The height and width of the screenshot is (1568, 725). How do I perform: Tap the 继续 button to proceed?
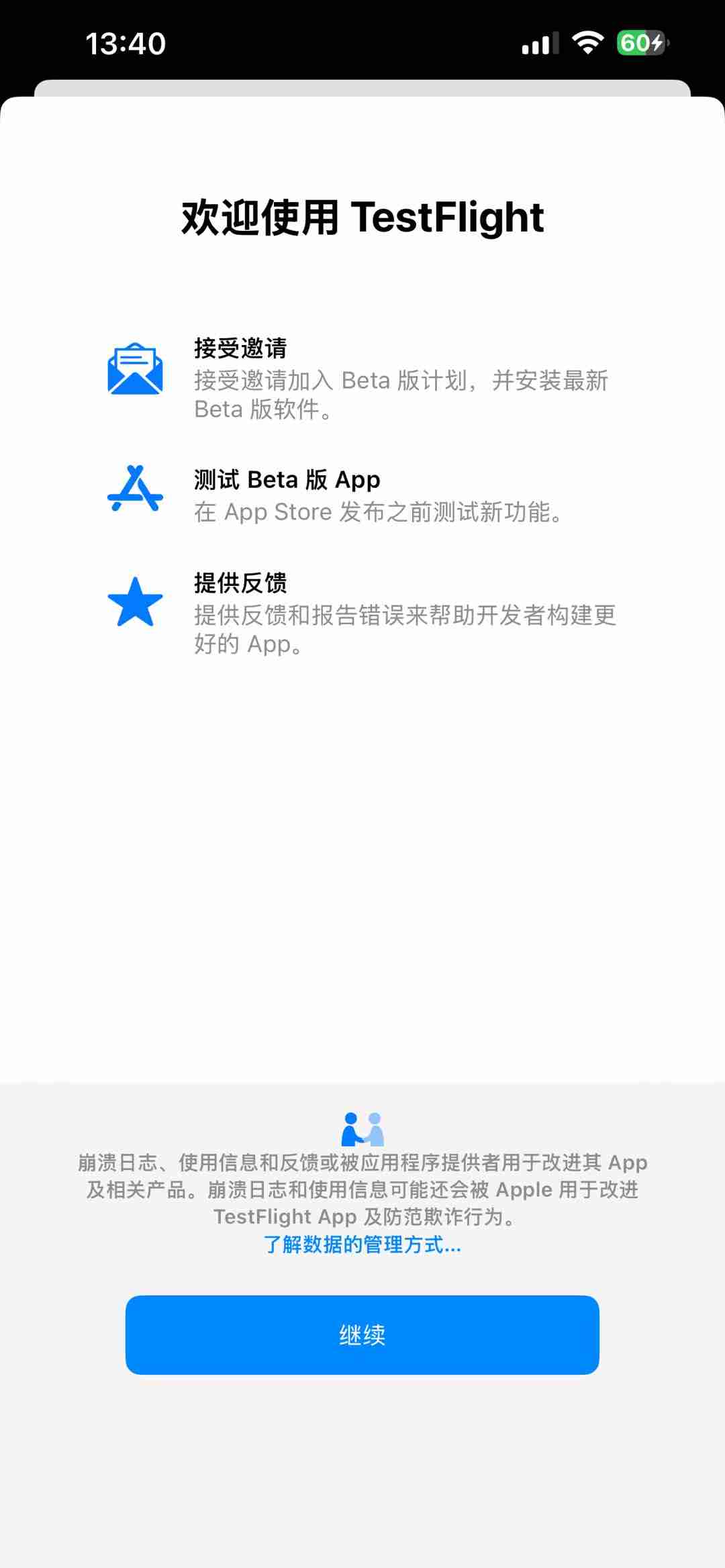(x=362, y=1335)
